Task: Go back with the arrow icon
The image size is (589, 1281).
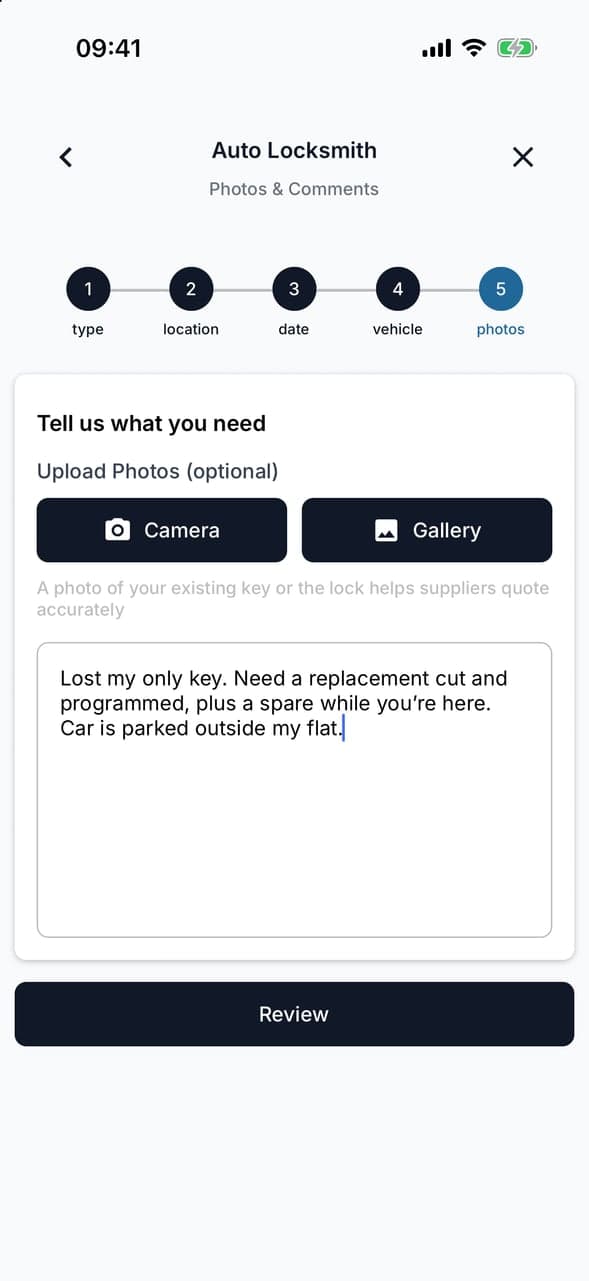Action: (66, 157)
